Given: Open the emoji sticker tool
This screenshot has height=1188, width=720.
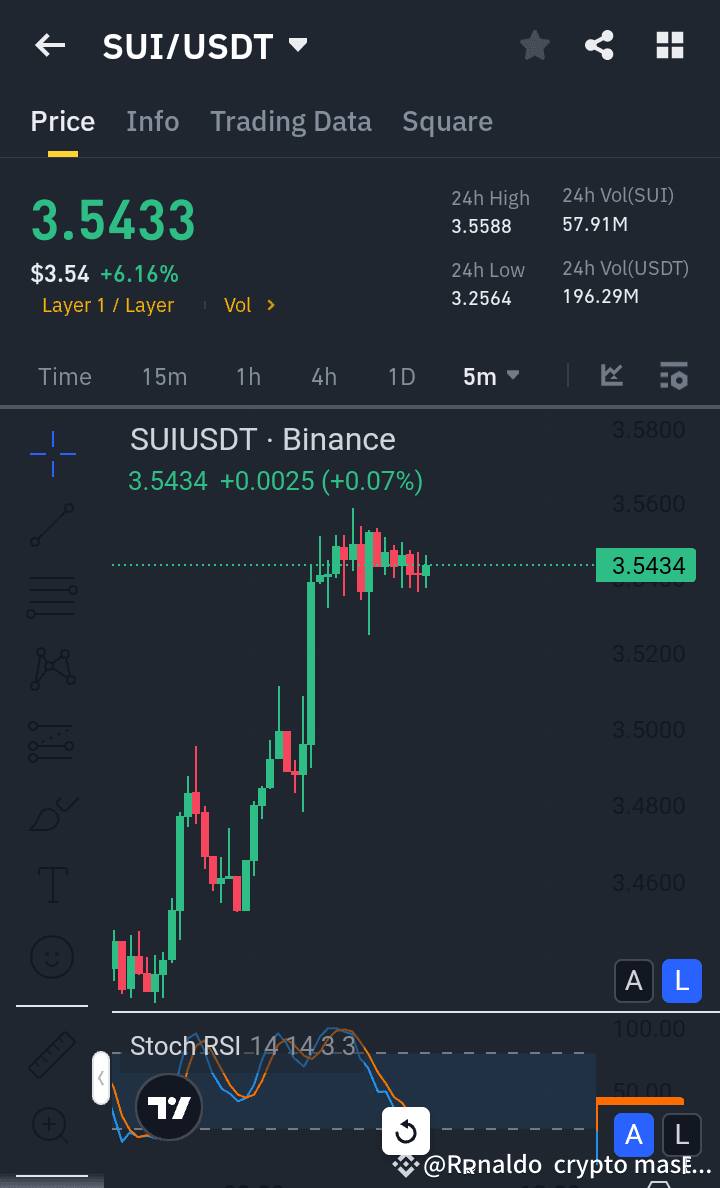Looking at the screenshot, I should pyautogui.click(x=51, y=957).
